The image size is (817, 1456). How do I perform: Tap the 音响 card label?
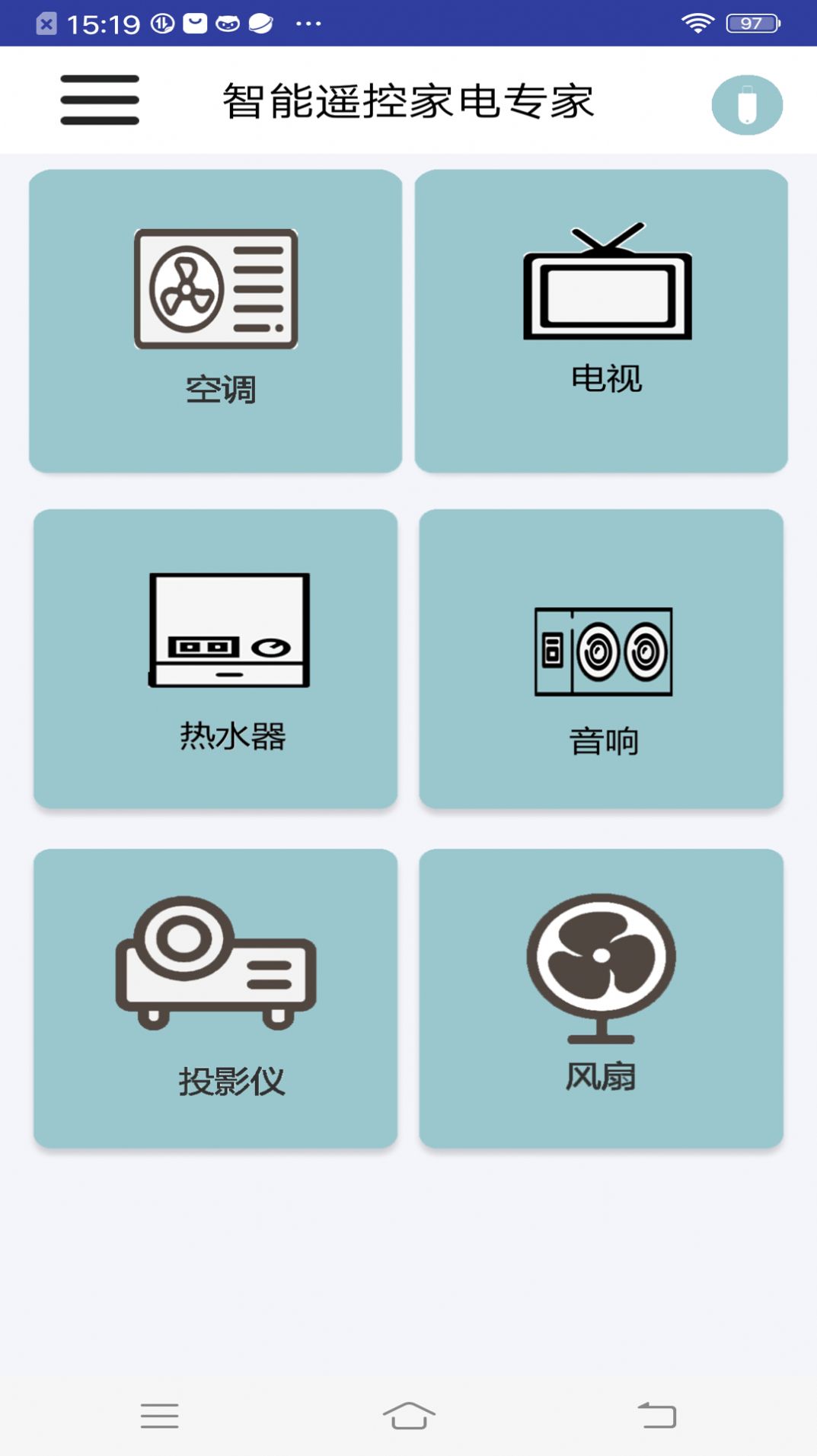tap(604, 741)
